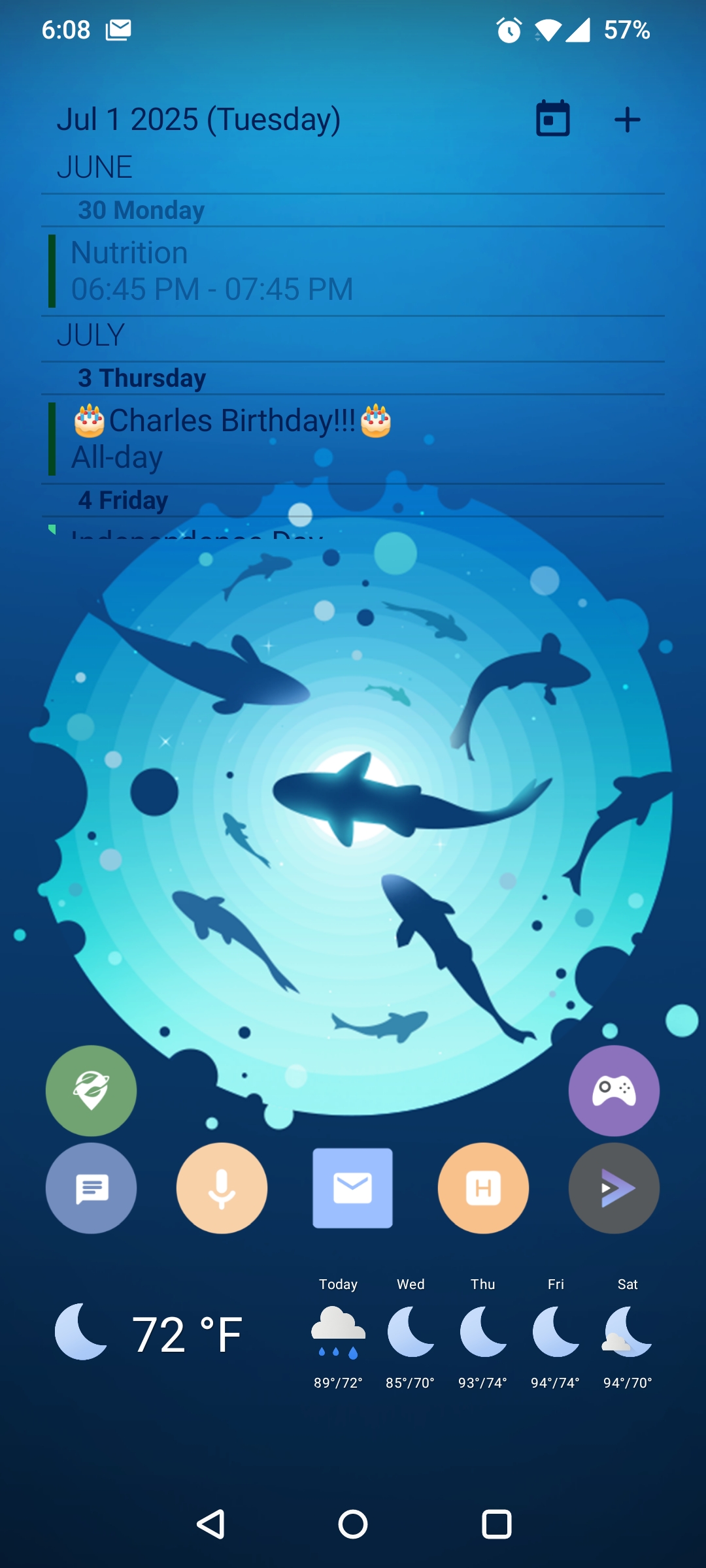Launch the orange H app
Viewport: 706px width, 1568px height.
[483, 1188]
